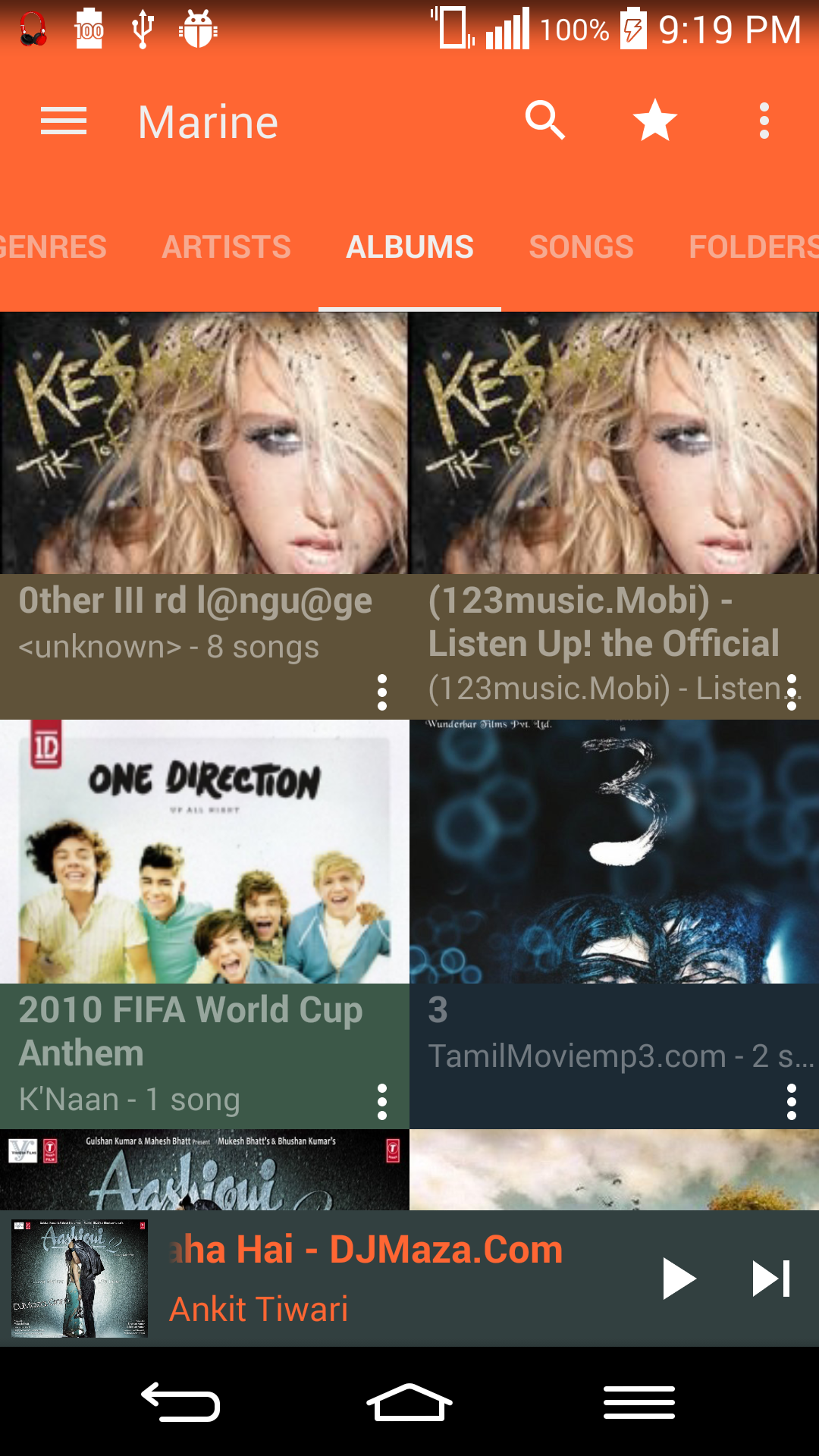Open the search icon
Image resolution: width=819 pixels, height=1456 pixels.
click(x=545, y=120)
